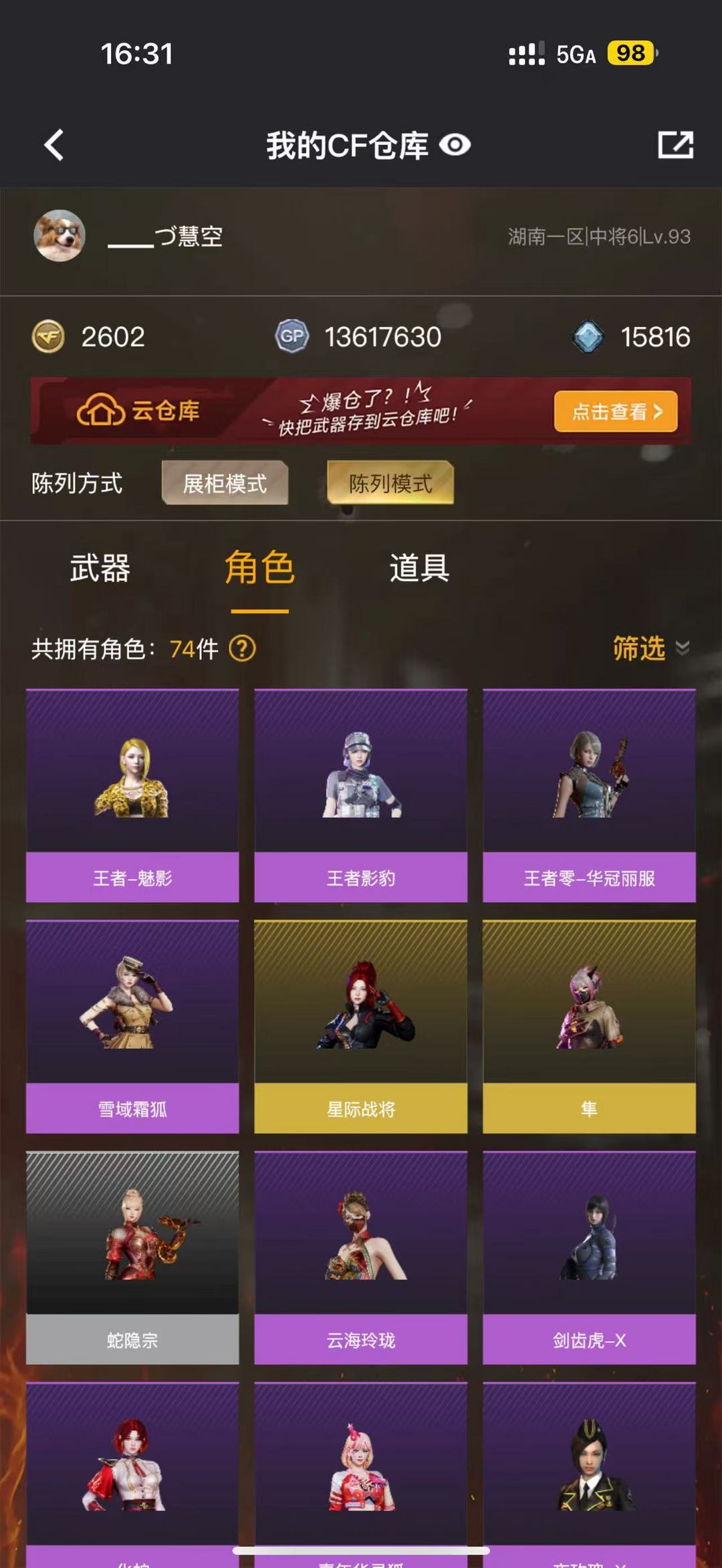Expand the 筛选 filter options

click(x=637, y=647)
